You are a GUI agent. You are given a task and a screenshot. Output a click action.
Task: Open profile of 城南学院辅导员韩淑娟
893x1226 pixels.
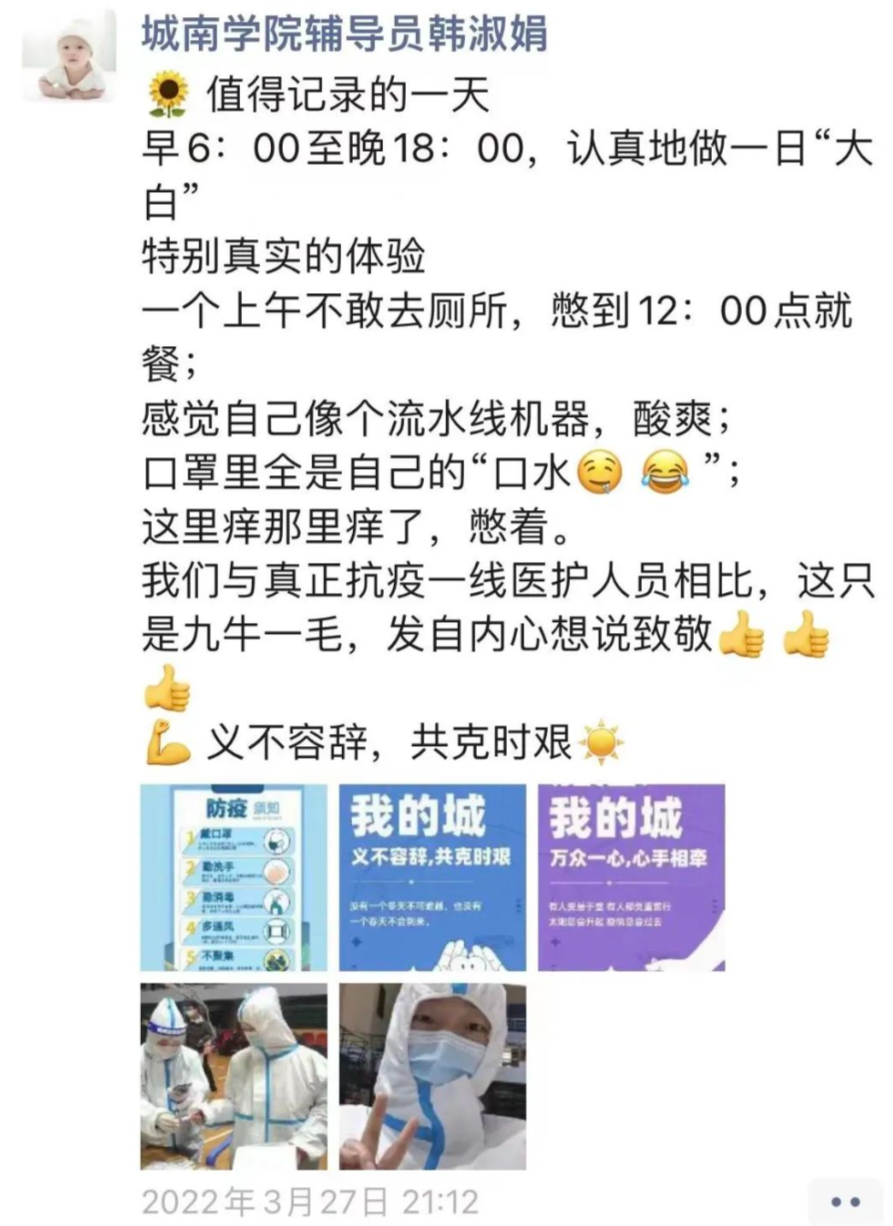(x=343, y=36)
